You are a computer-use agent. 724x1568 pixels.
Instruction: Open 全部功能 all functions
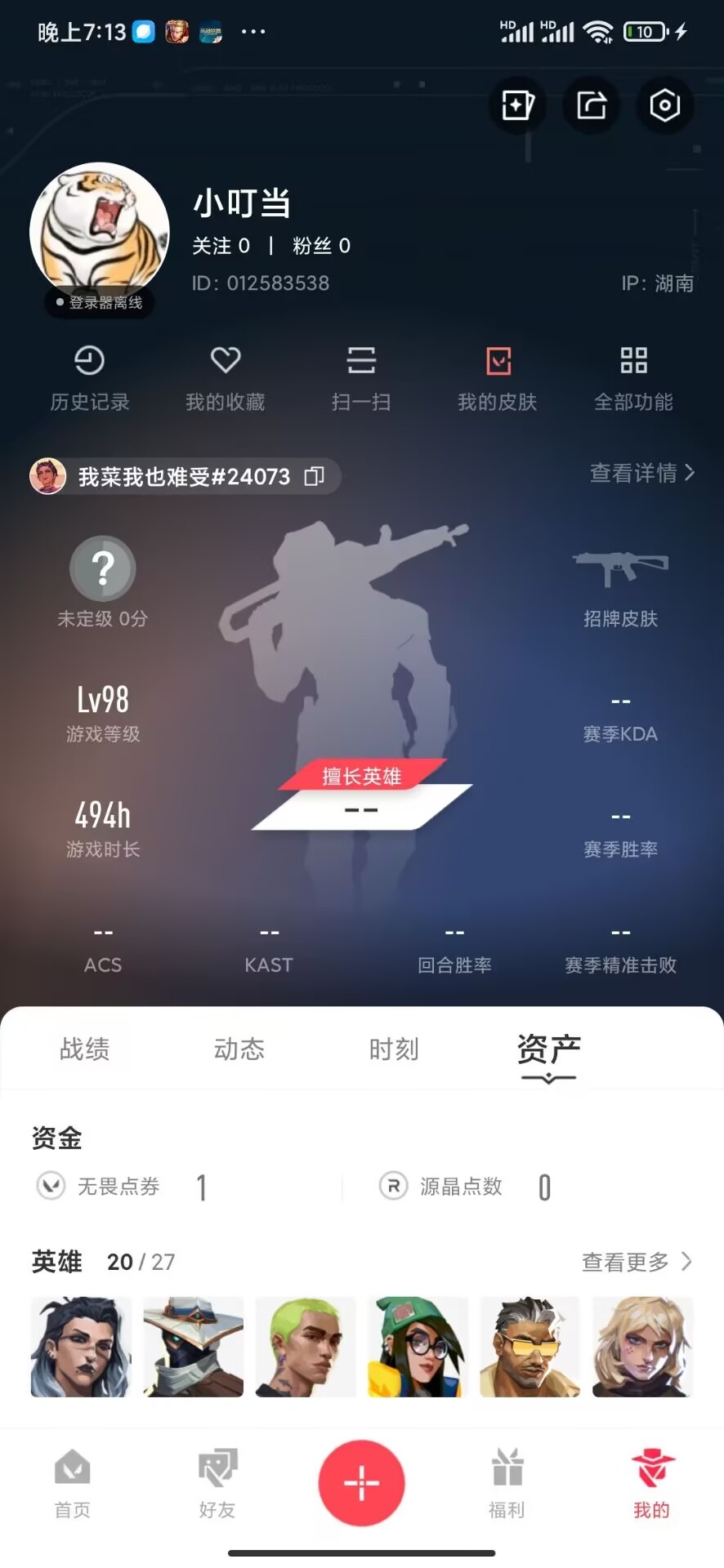point(633,377)
